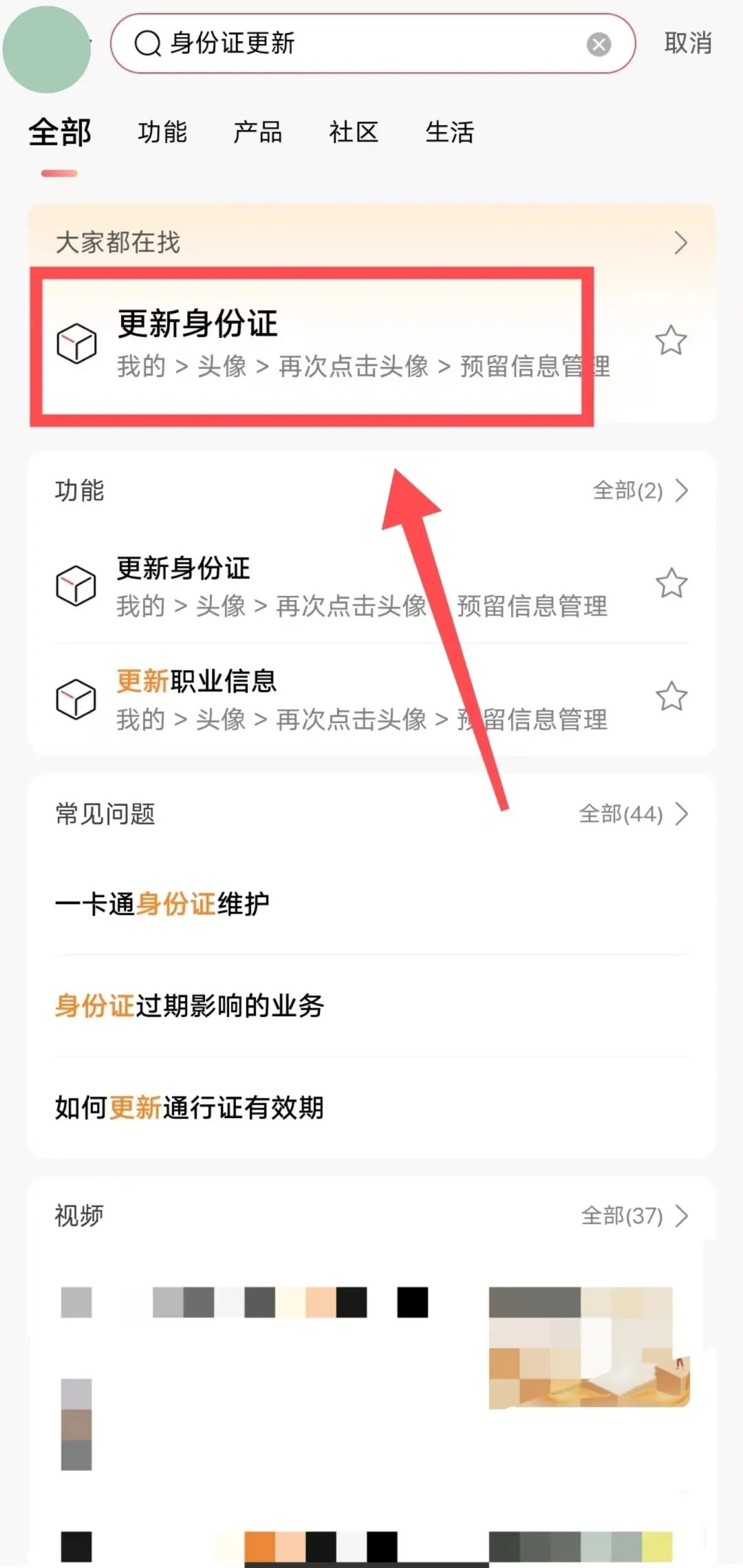Screen dimensions: 743x1568
Task: Favorite 更新身份证 in 大家都在找
Action: (671, 341)
